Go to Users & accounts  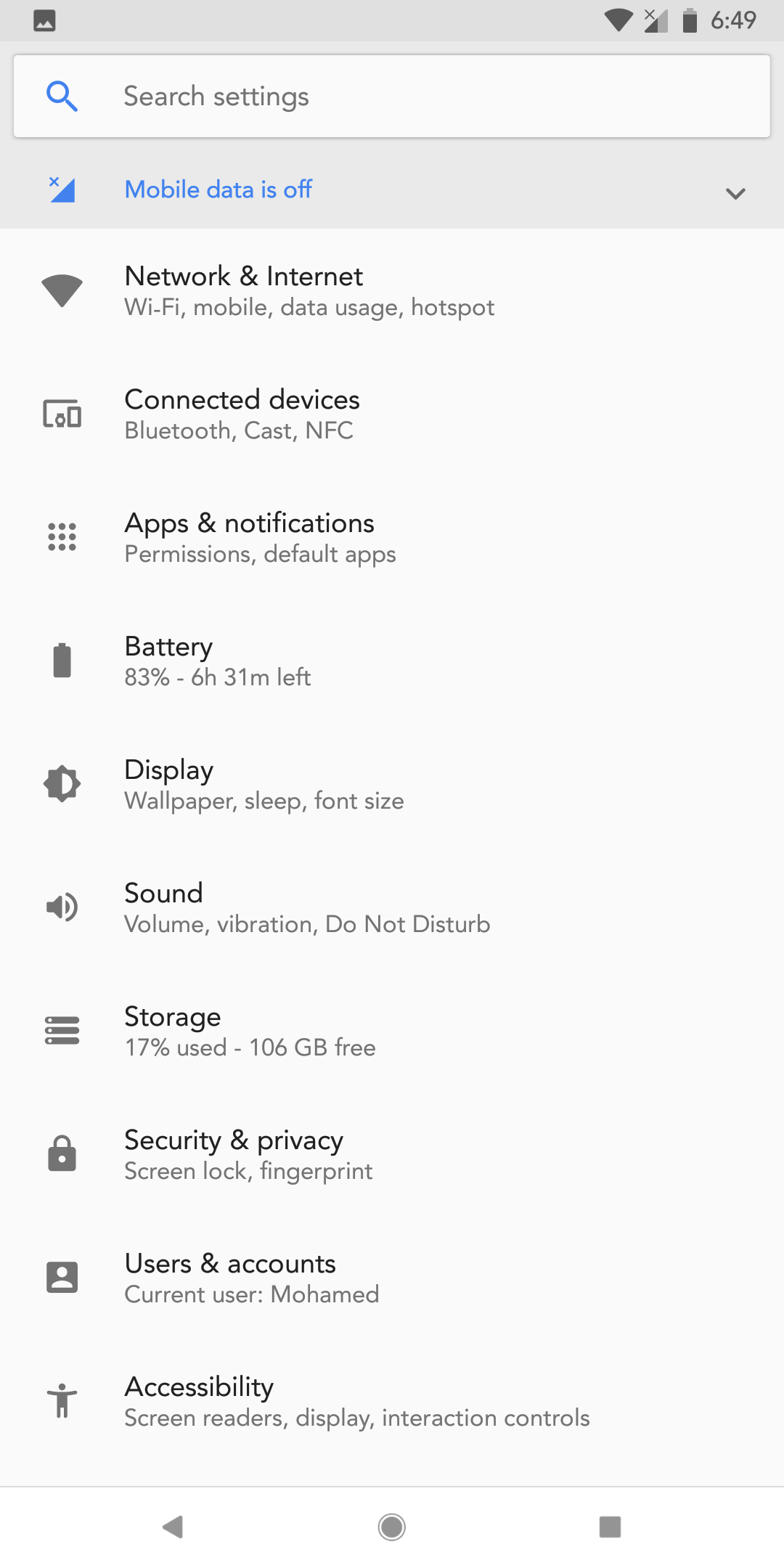tap(392, 1278)
